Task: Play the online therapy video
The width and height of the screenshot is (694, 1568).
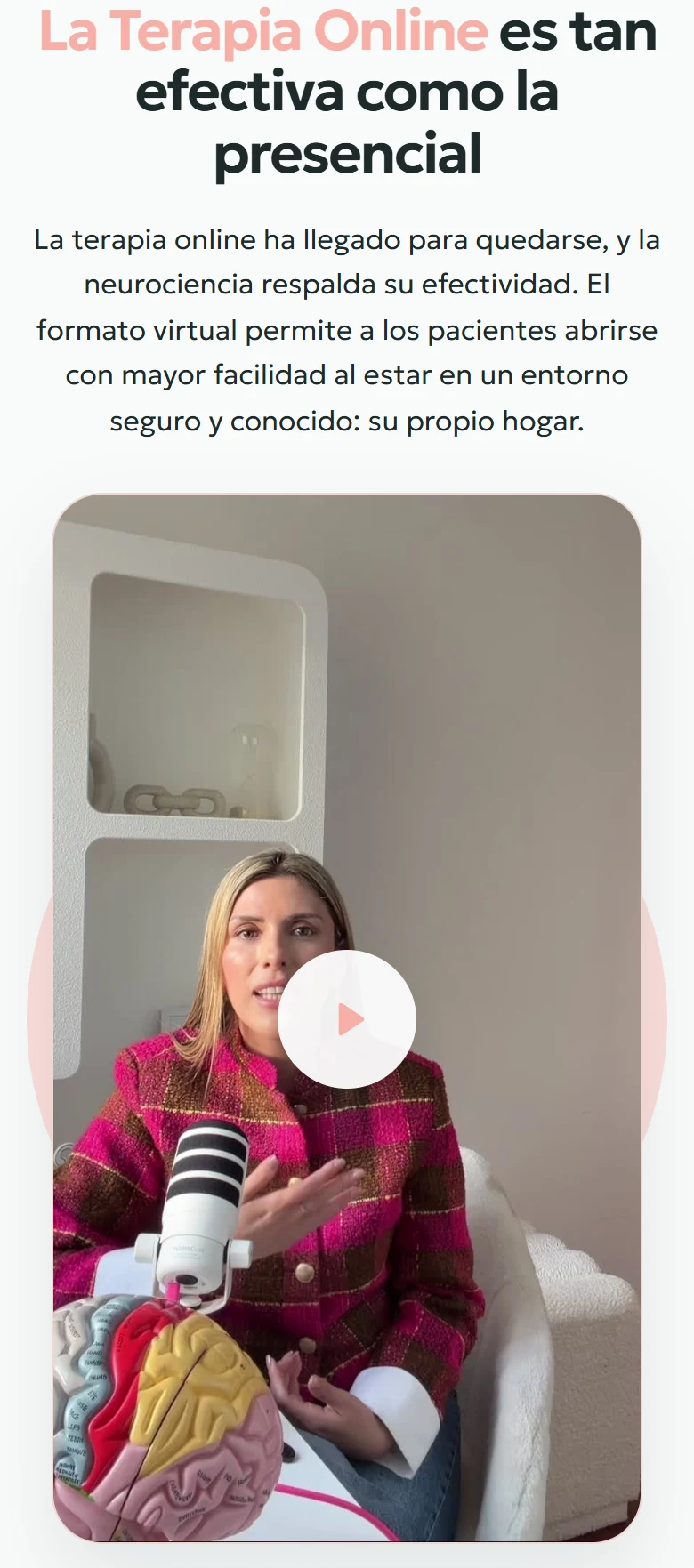Action: [347, 1019]
